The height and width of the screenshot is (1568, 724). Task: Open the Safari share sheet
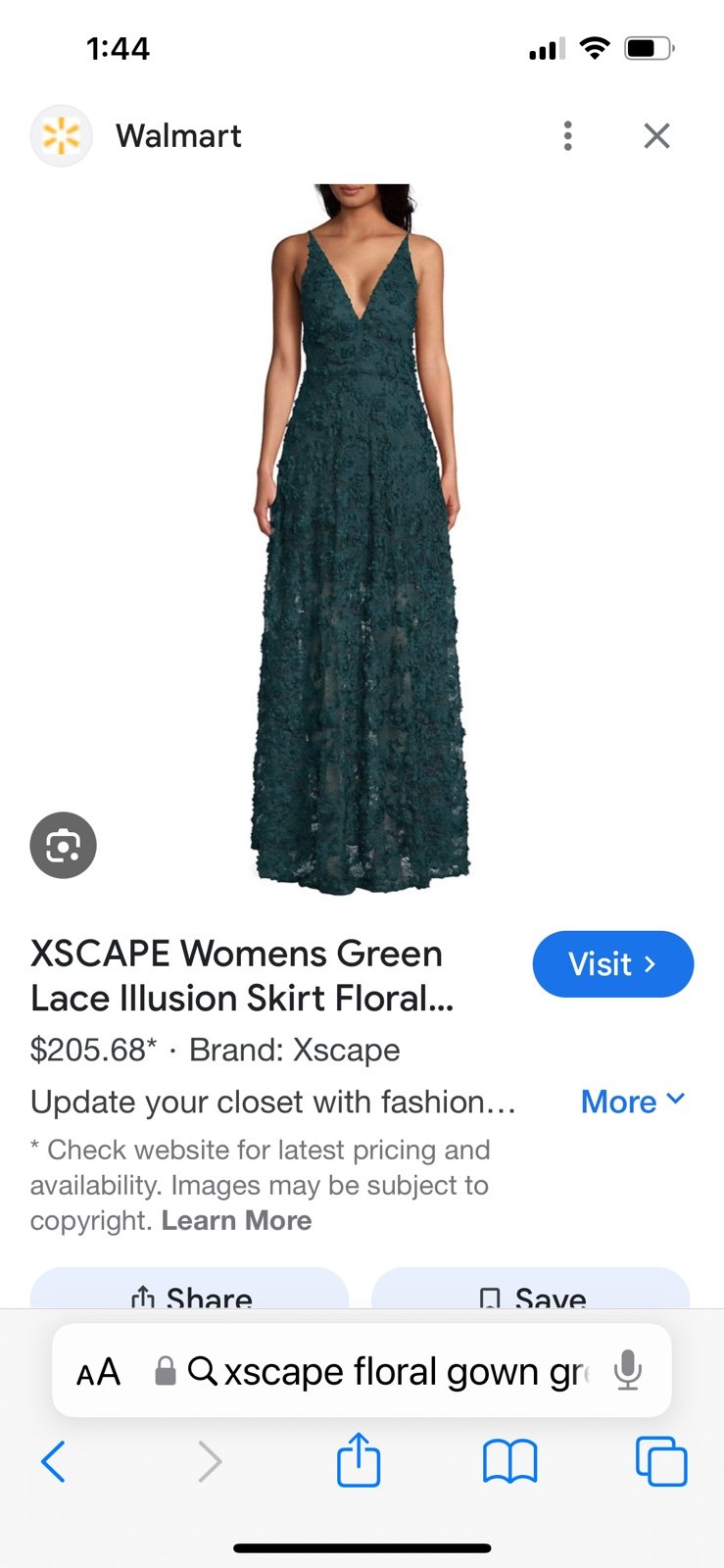[x=359, y=1459]
